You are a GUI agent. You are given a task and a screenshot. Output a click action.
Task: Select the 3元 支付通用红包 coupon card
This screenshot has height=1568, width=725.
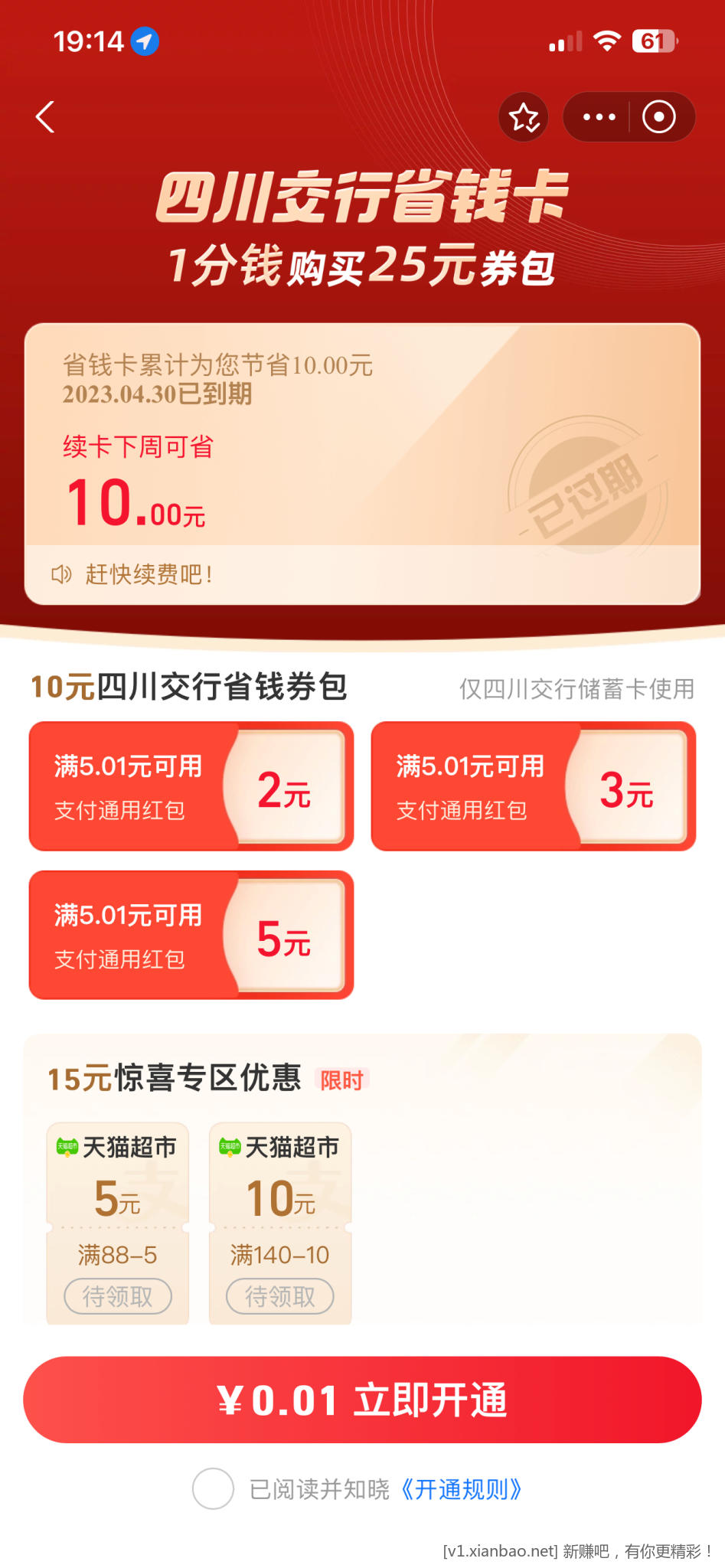coord(533,786)
